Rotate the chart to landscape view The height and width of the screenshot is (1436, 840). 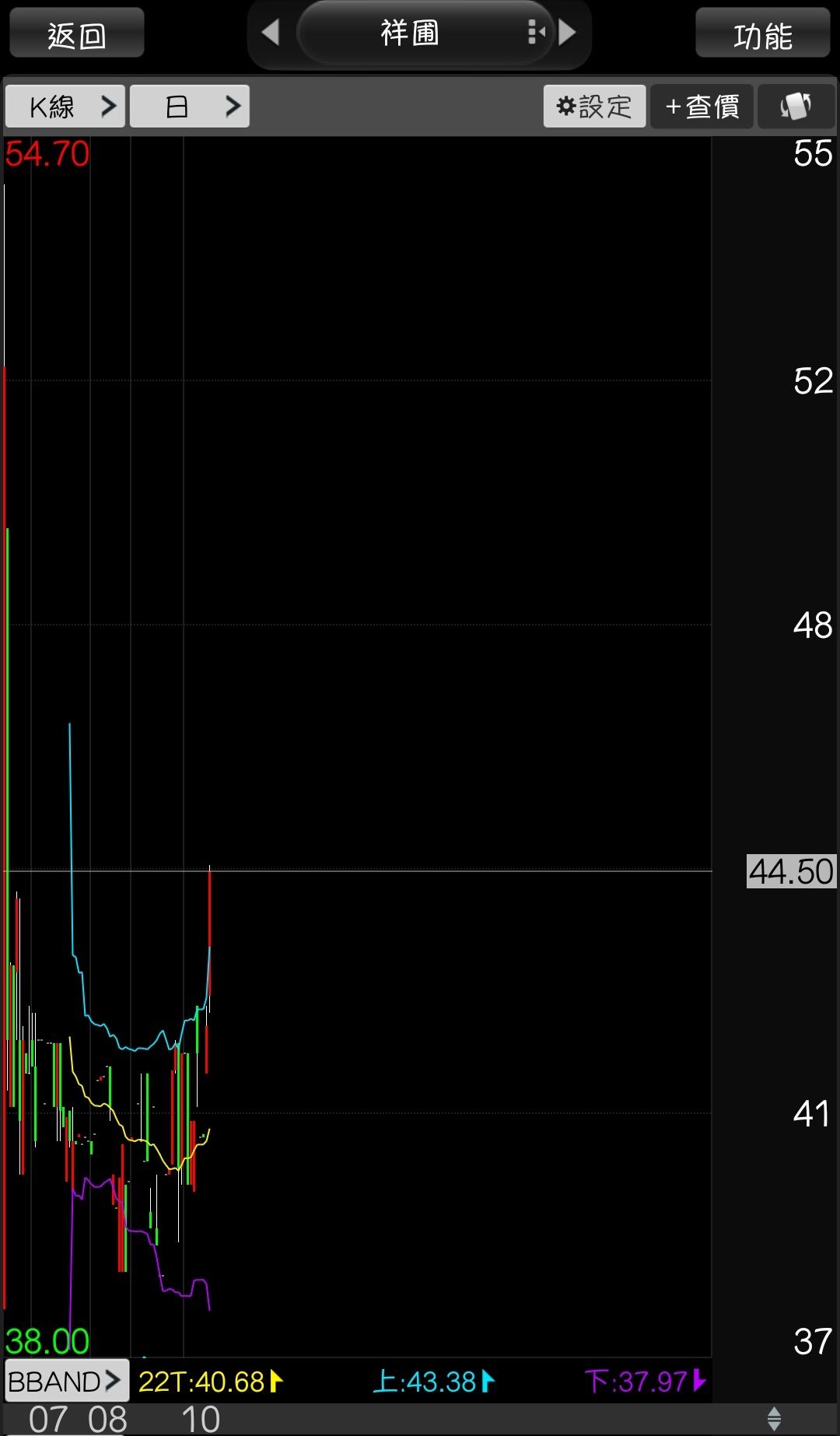coord(796,106)
